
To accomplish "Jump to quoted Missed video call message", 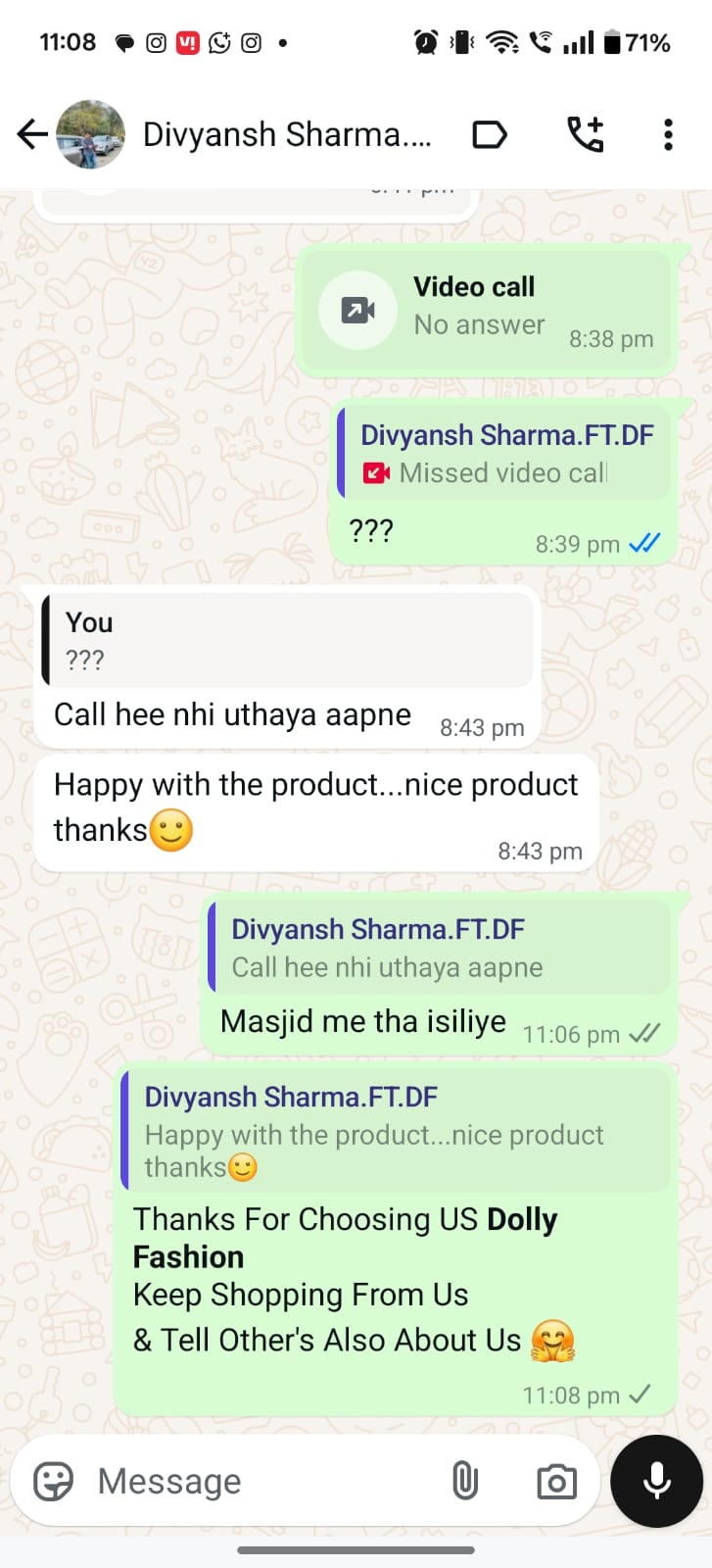I will click(504, 454).
